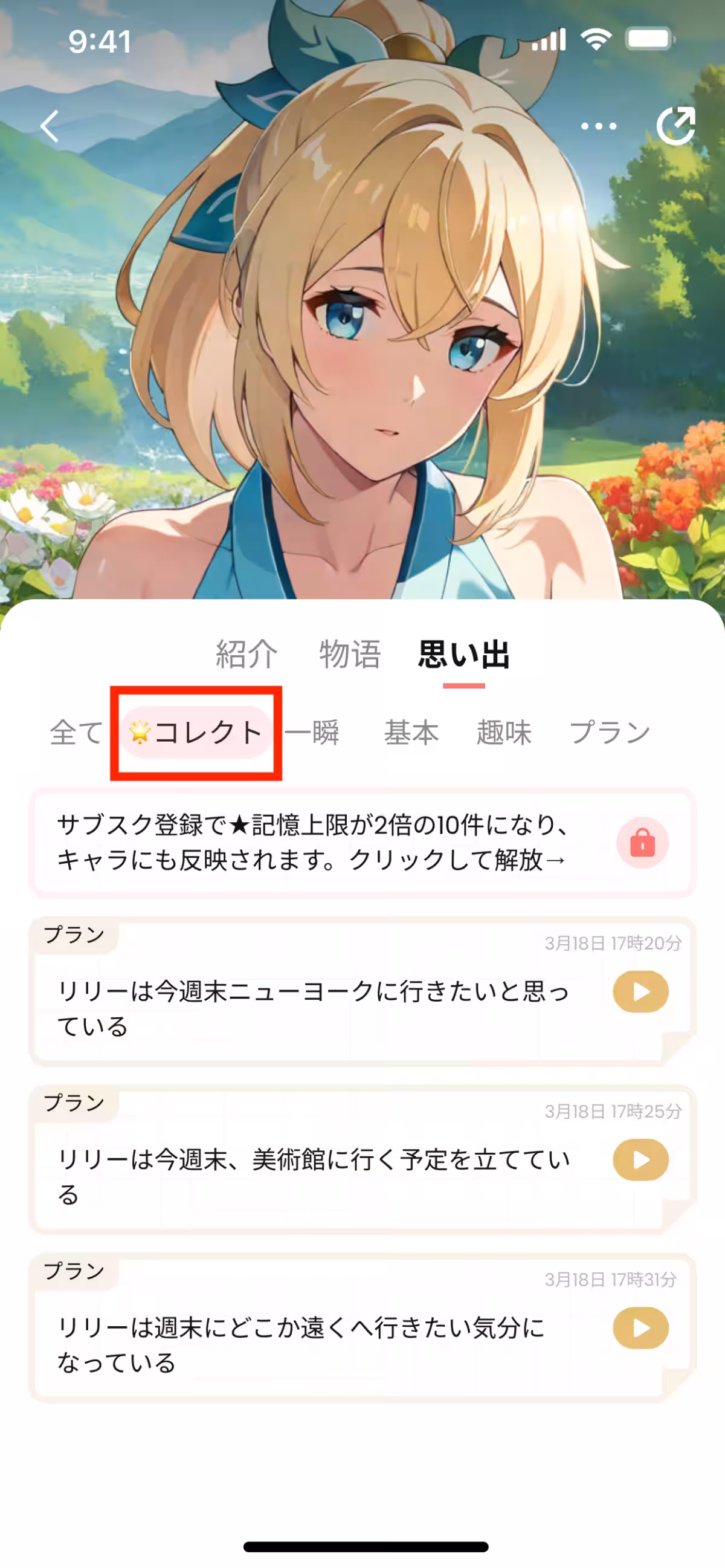The image size is (725, 1568).
Task: Play the 美術館 memory from 17時25分
Action: point(640,1159)
